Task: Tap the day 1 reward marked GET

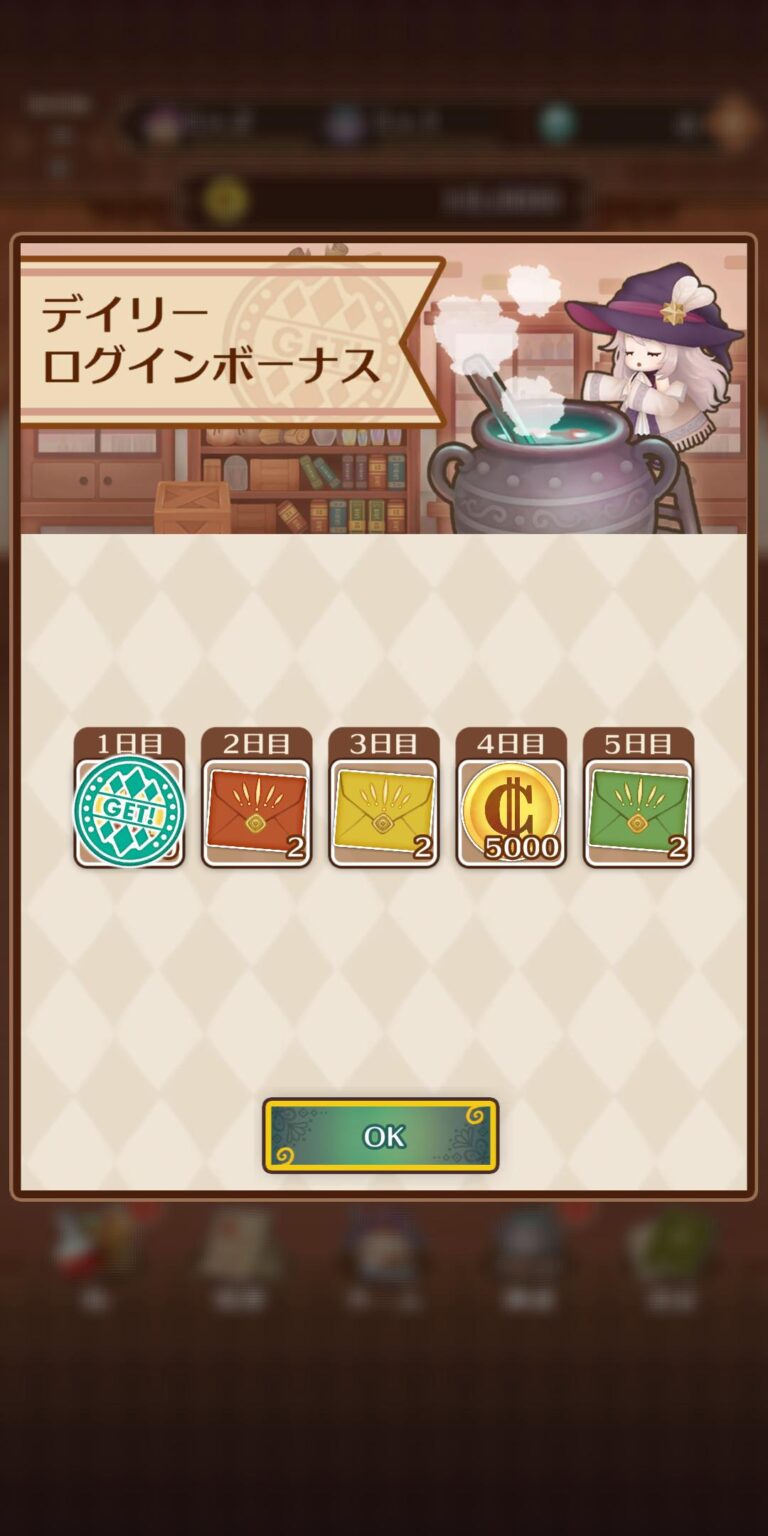Action: coord(129,810)
